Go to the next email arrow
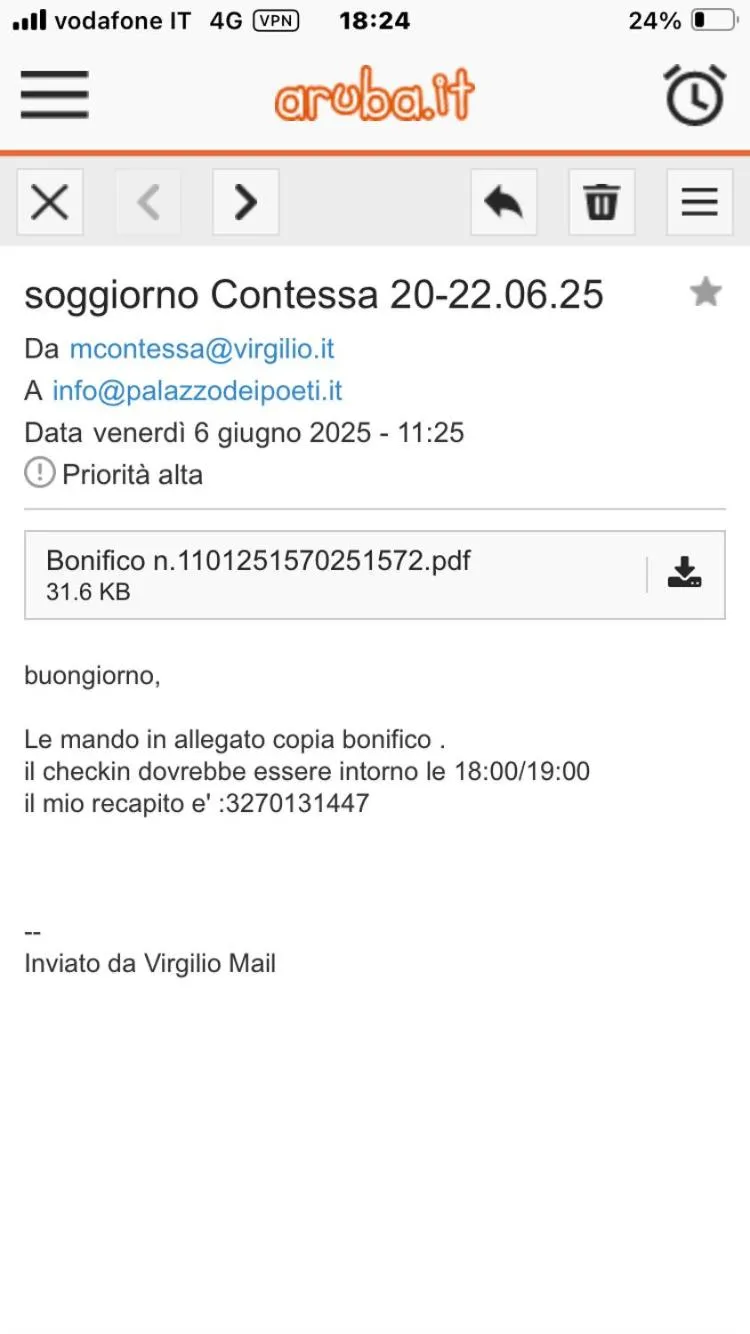The width and height of the screenshot is (750, 1334). 245,203
